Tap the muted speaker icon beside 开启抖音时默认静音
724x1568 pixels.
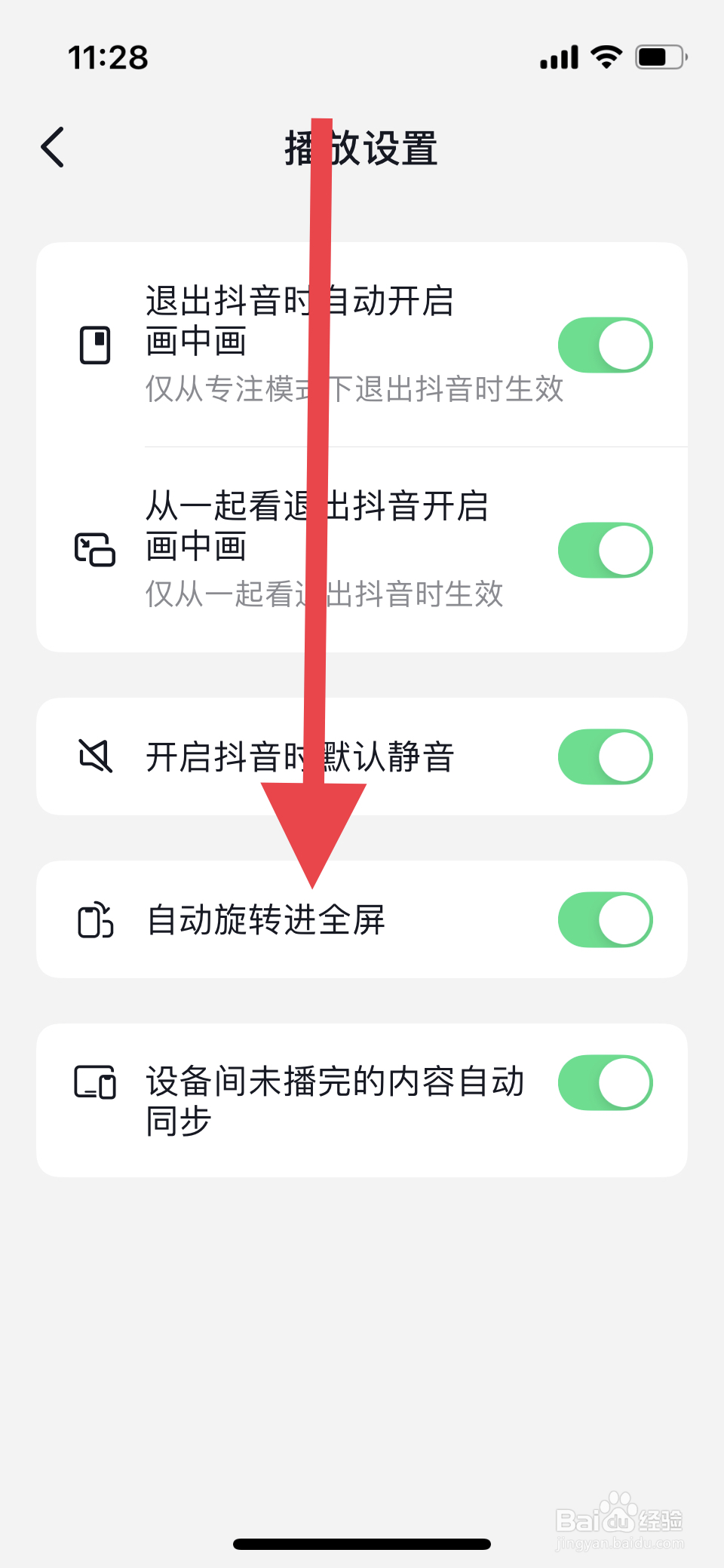95,756
